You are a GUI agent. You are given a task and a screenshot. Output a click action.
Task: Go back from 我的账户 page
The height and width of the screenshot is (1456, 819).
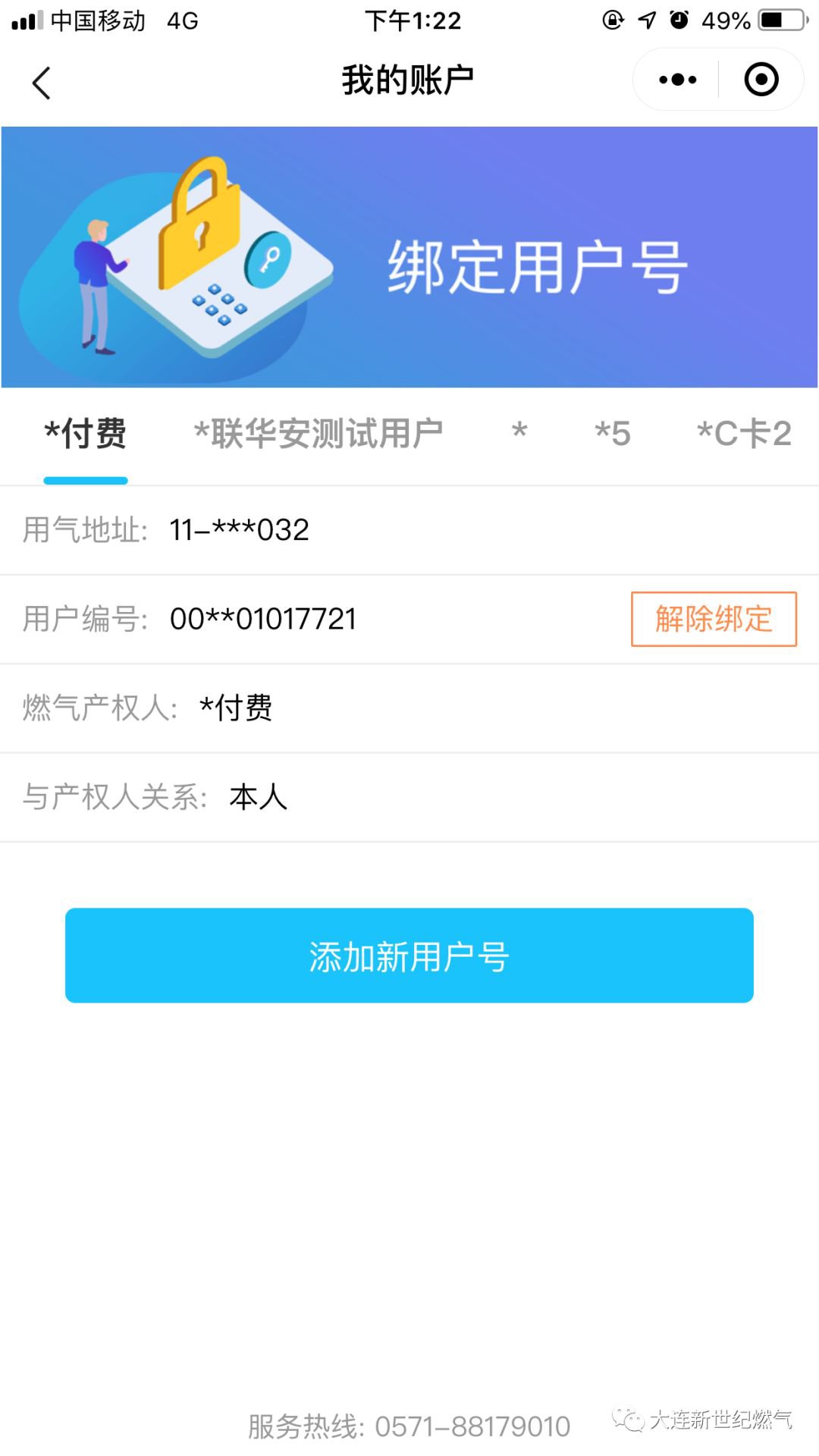click(x=42, y=82)
